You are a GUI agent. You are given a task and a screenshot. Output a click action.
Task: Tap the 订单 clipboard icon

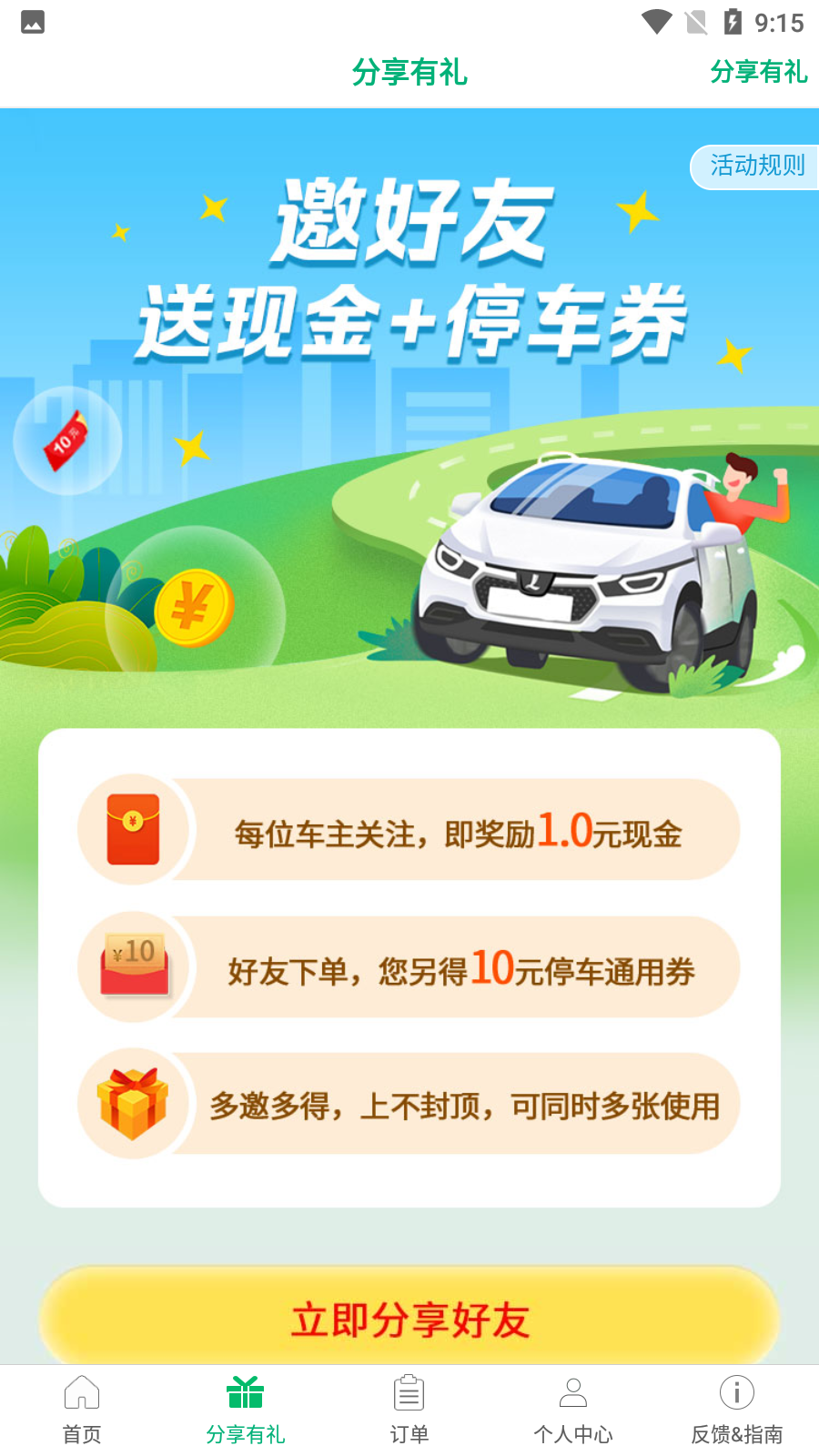click(x=409, y=1392)
